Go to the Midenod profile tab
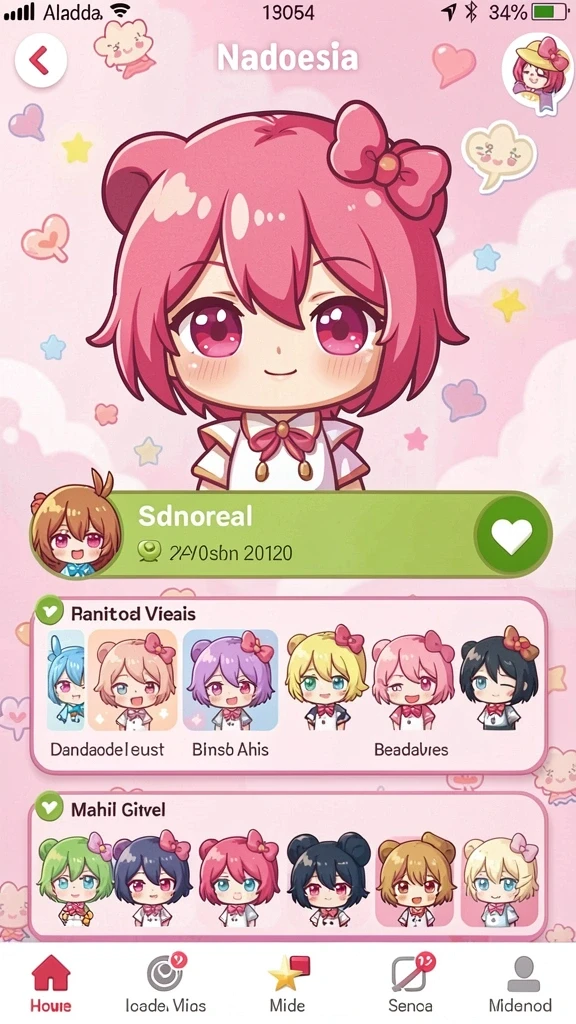The height and width of the screenshot is (1024, 576). (x=520, y=984)
